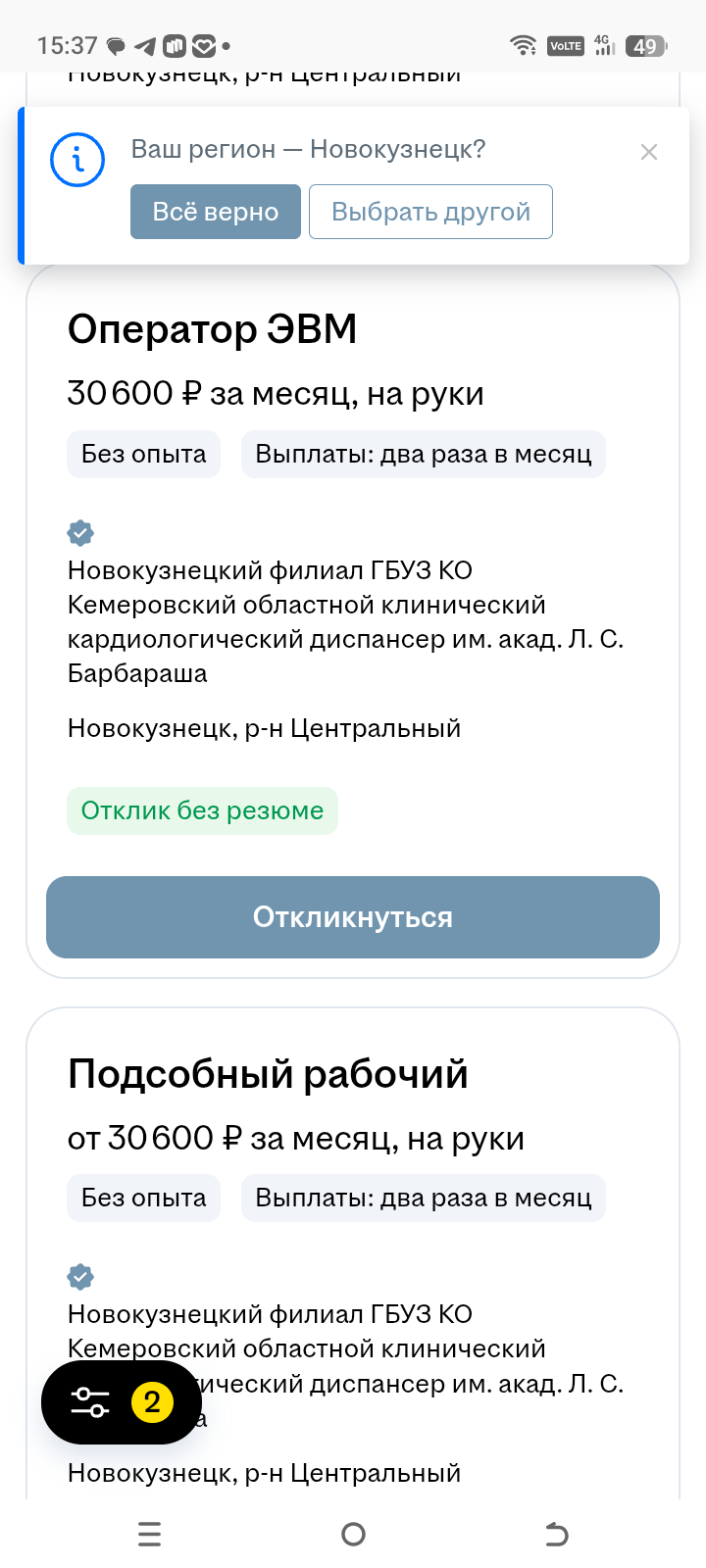Screen dimensions: 706x1568
Task: Open the Подсобный рабочий vacancy card
Action: [x=268, y=1074]
